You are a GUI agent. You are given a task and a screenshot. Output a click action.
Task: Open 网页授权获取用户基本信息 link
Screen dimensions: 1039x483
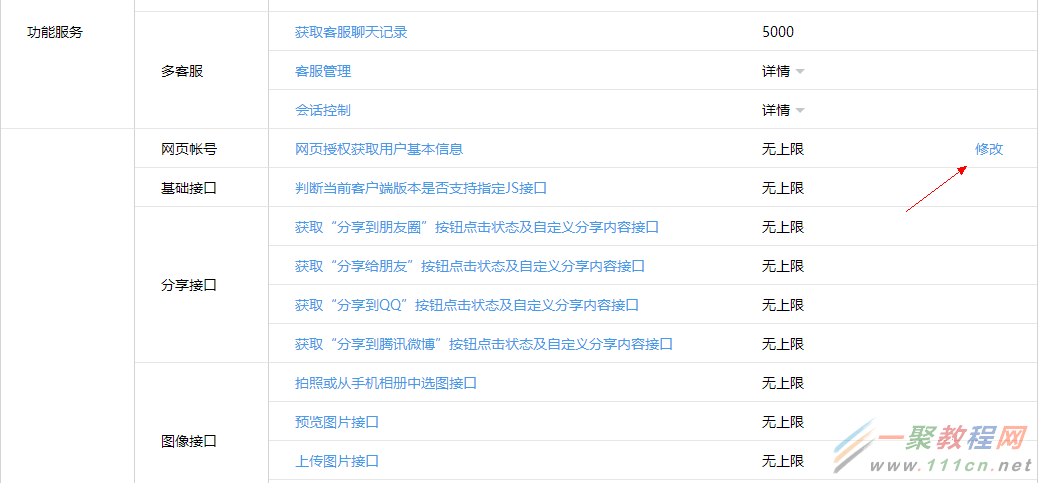pos(379,149)
